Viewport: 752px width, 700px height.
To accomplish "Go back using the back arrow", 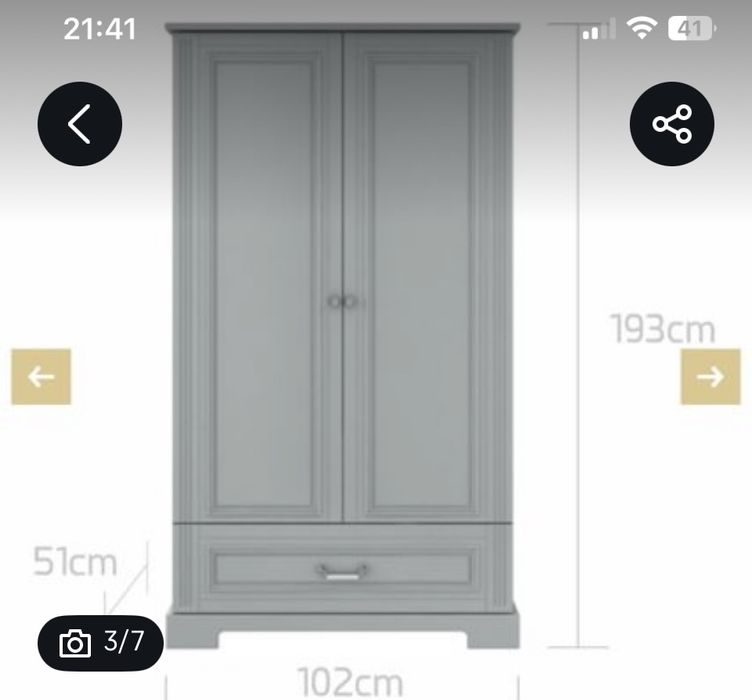I will 80,124.
